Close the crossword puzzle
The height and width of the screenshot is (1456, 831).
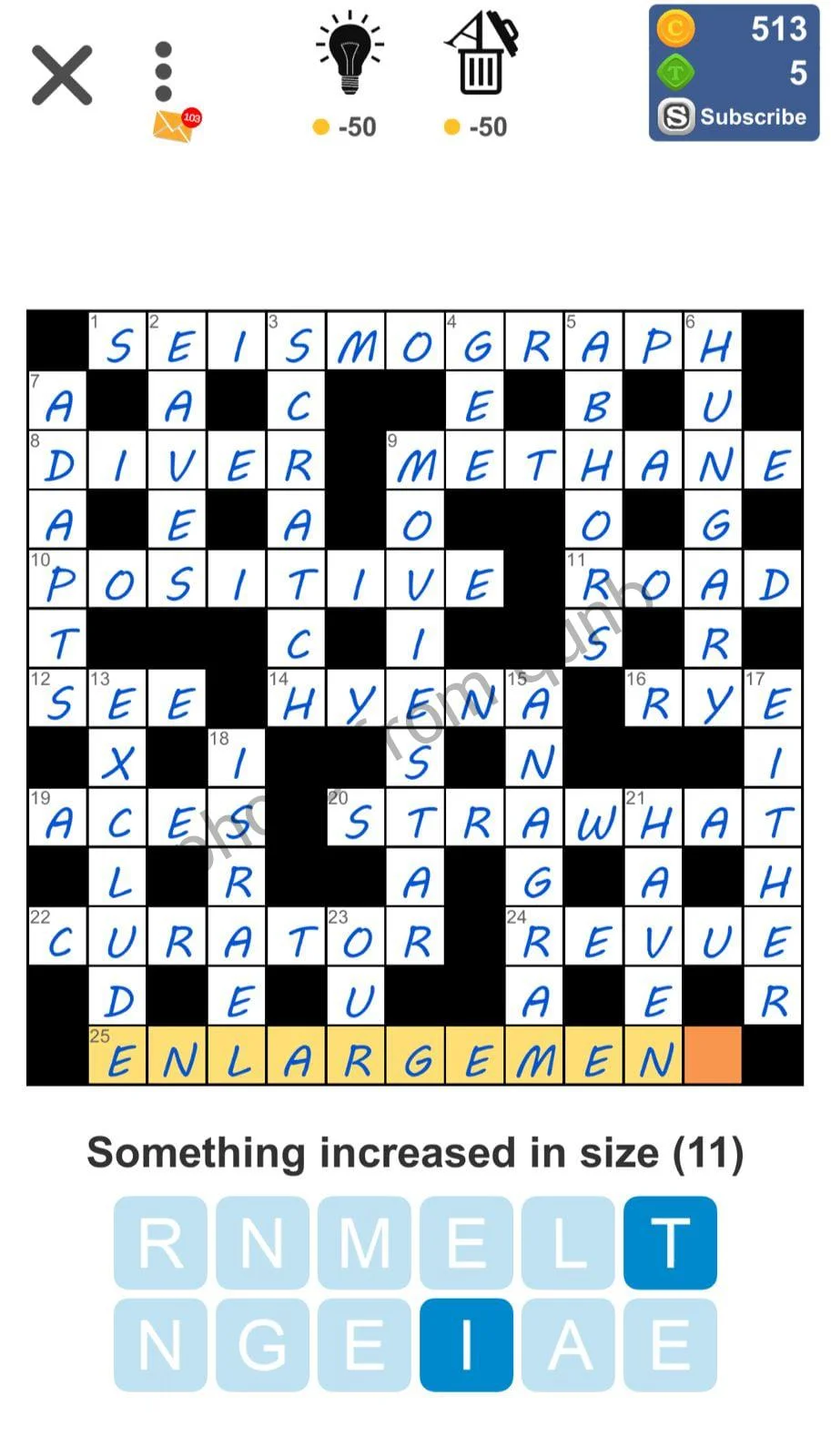pos(62,75)
